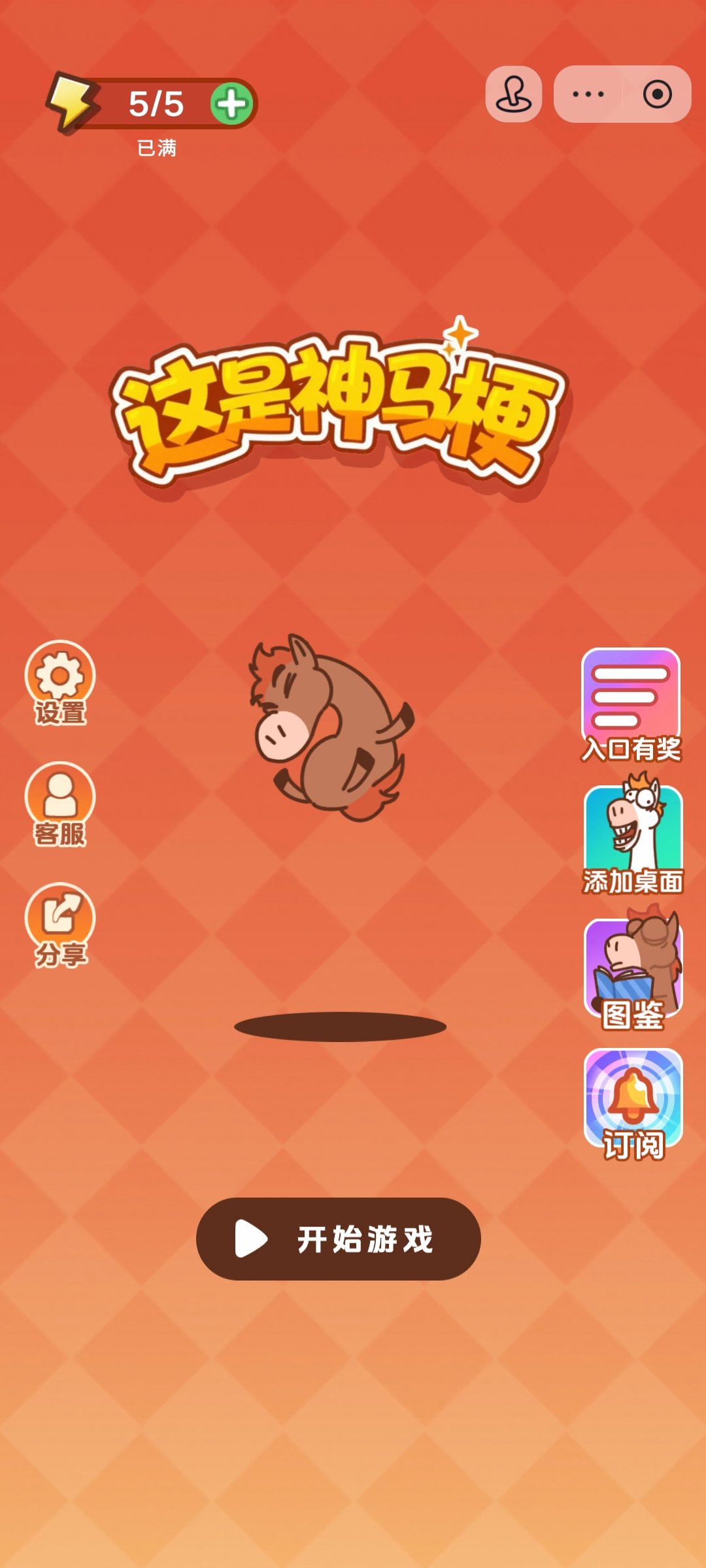This screenshot has height=1568, width=706.
Task: Share the game via 分享
Action: pos(60,924)
